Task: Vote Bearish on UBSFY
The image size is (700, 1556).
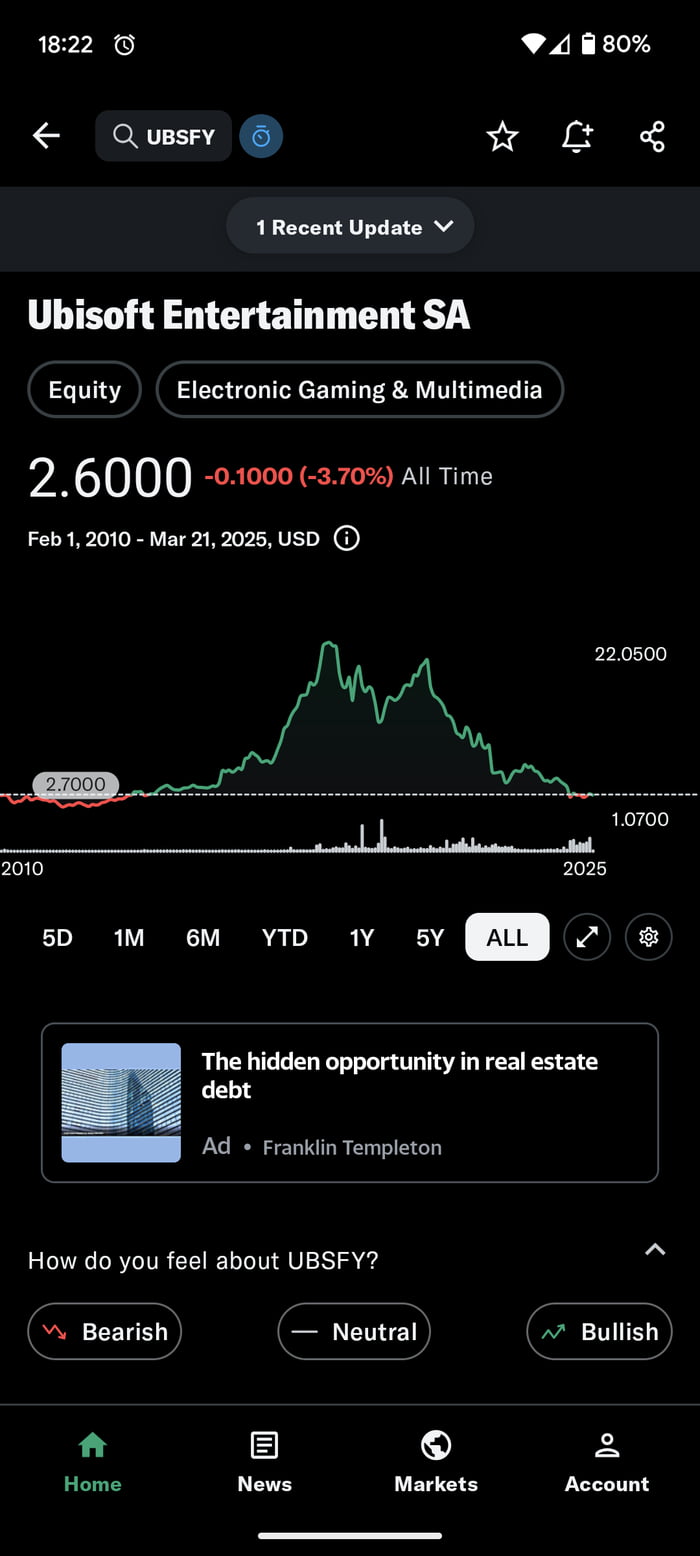Action: (x=105, y=1331)
